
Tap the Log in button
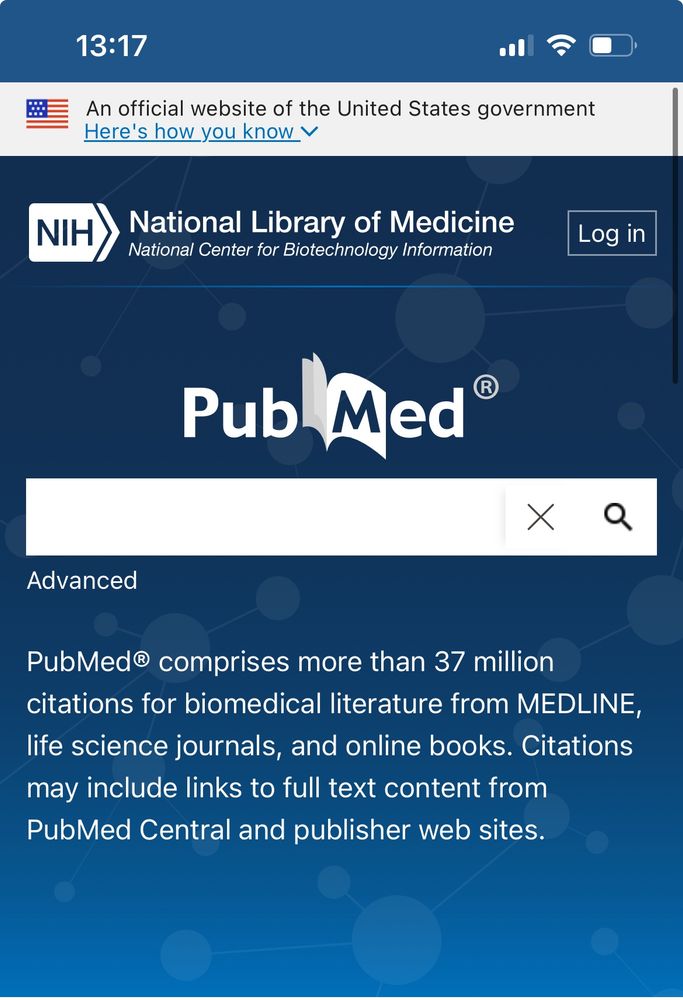coord(612,233)
